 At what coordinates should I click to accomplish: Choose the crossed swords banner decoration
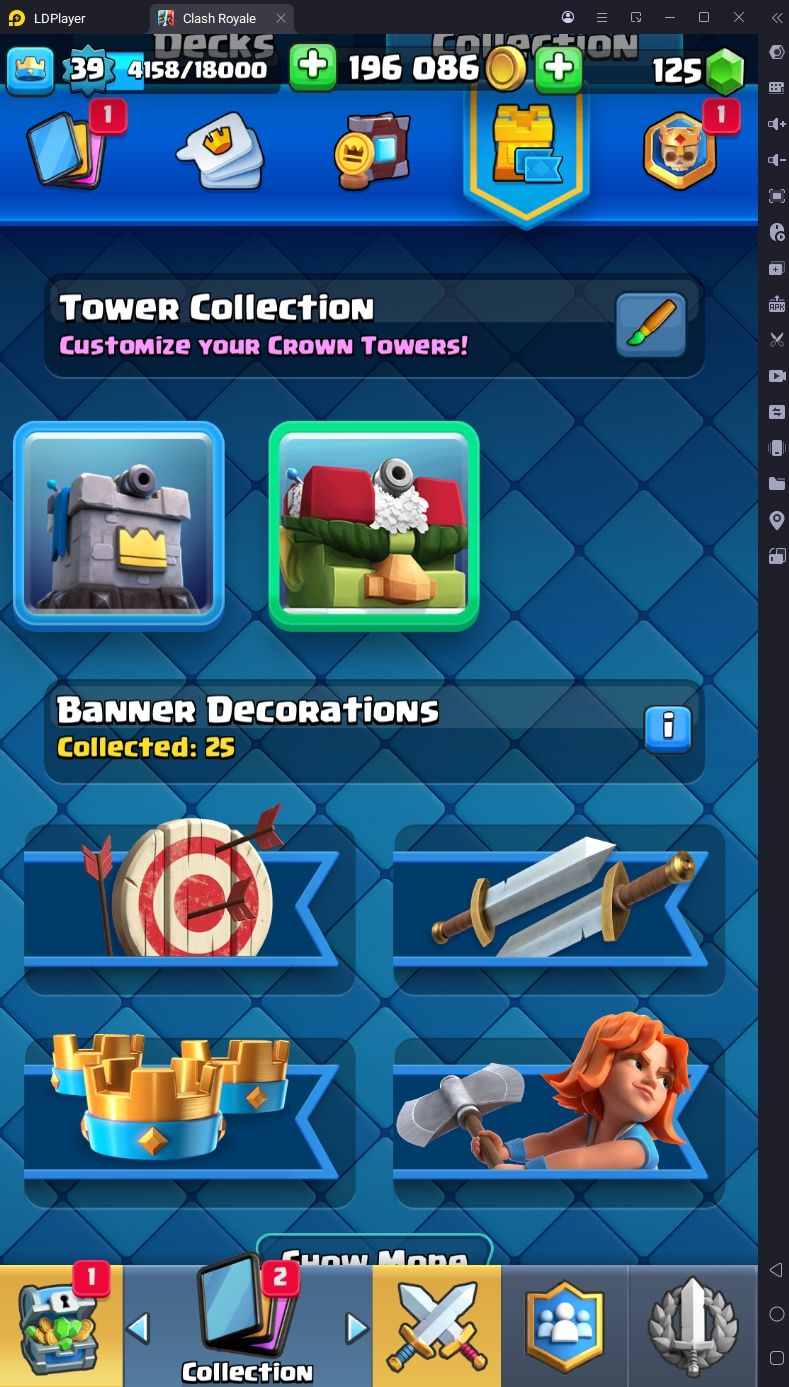(560, 908)
